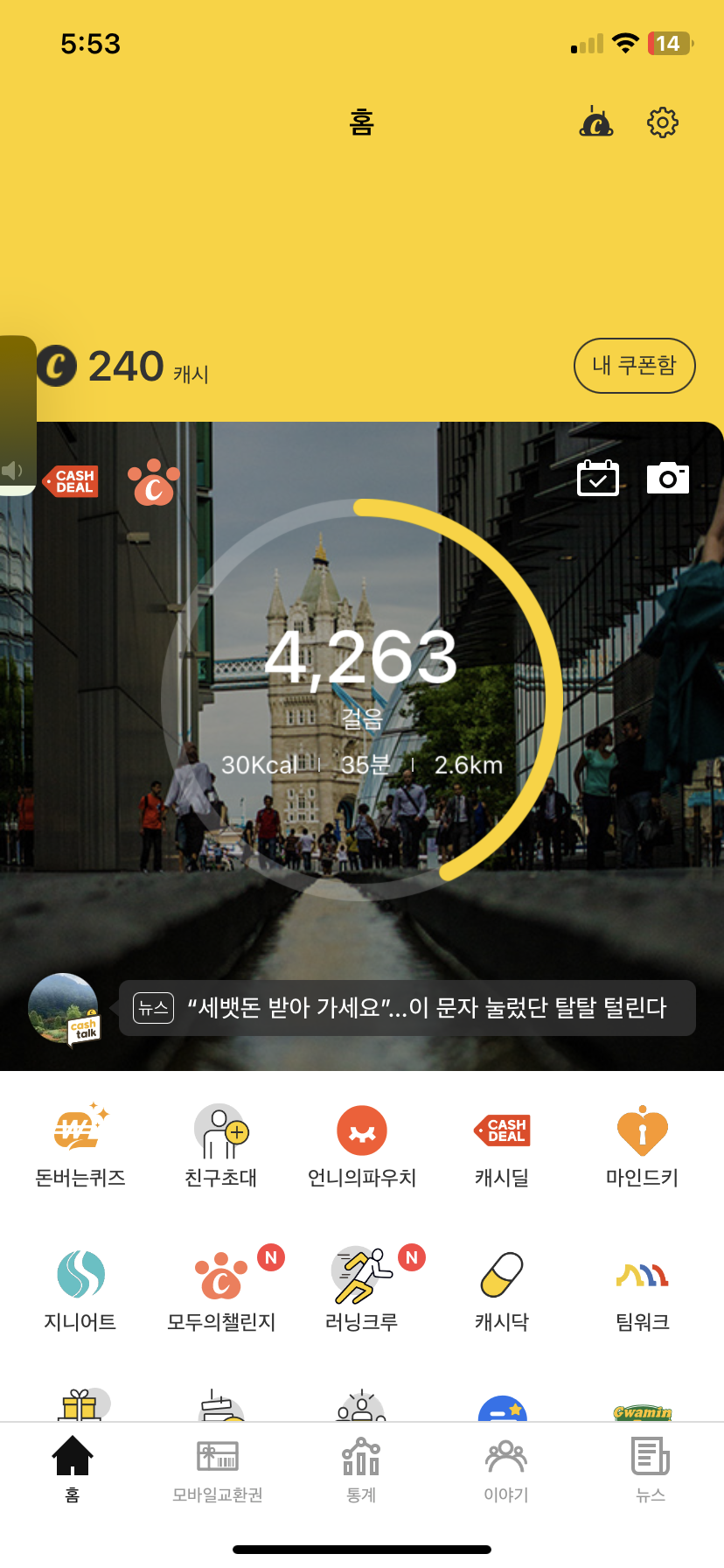This screenshot has height=1568, width=724.
Task: Tap the ladybug cash icon in header
Action: tap(596, 122)
